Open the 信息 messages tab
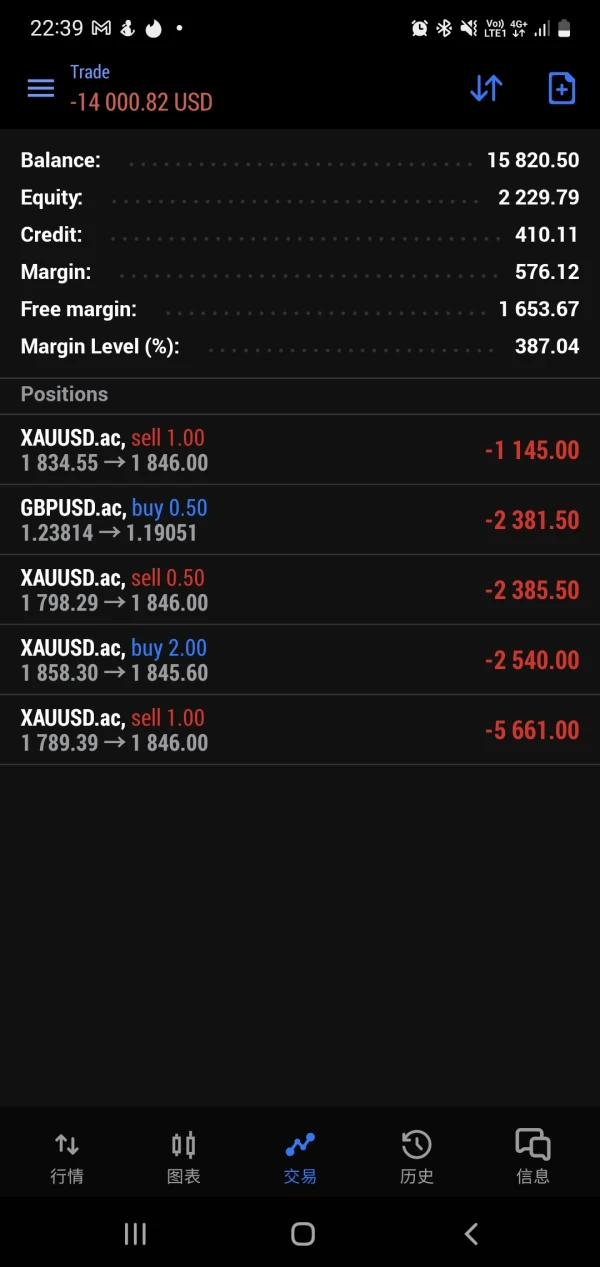 (x=533, y=1157)
